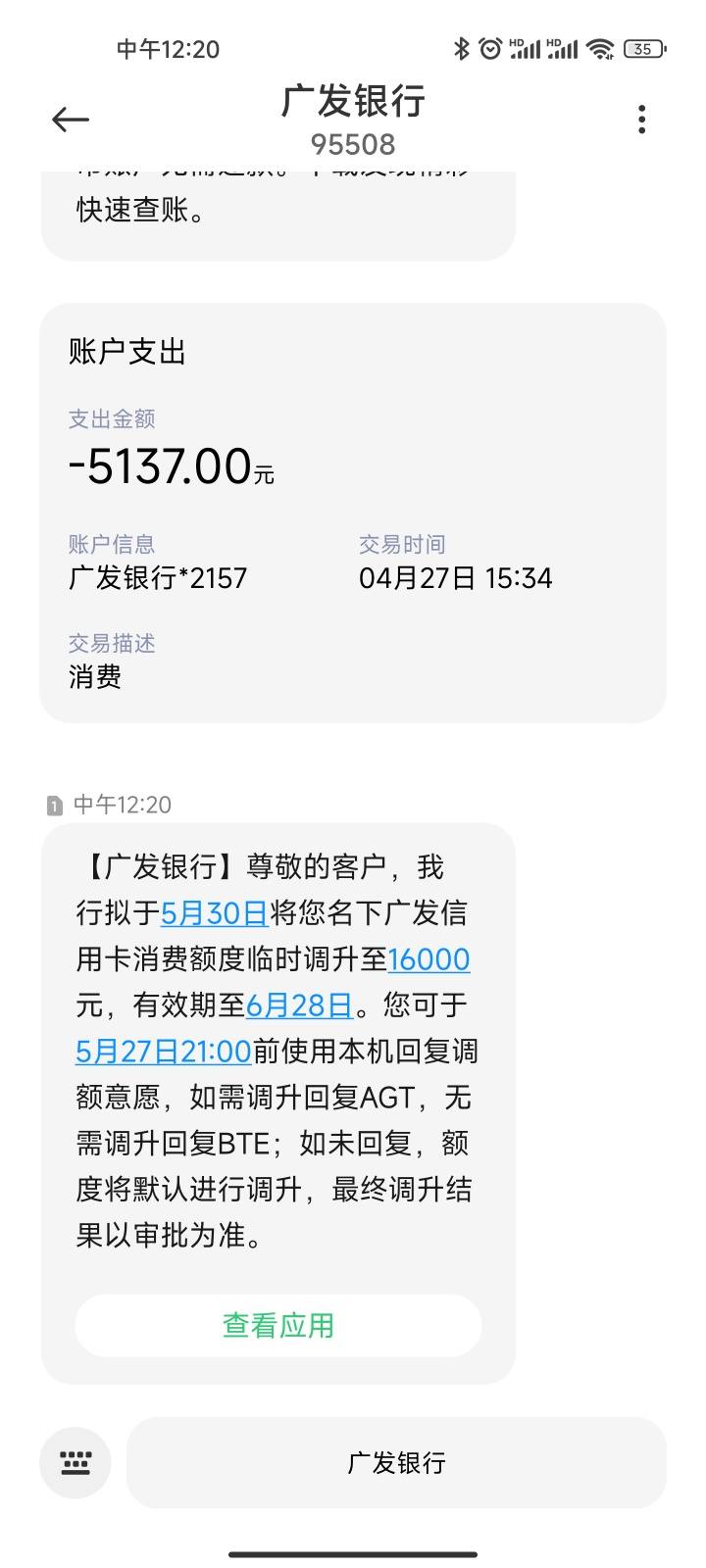Tap the 5月27日21:00 deadline link
This screenshot has height=1568, width=706.
(164, 1051)
